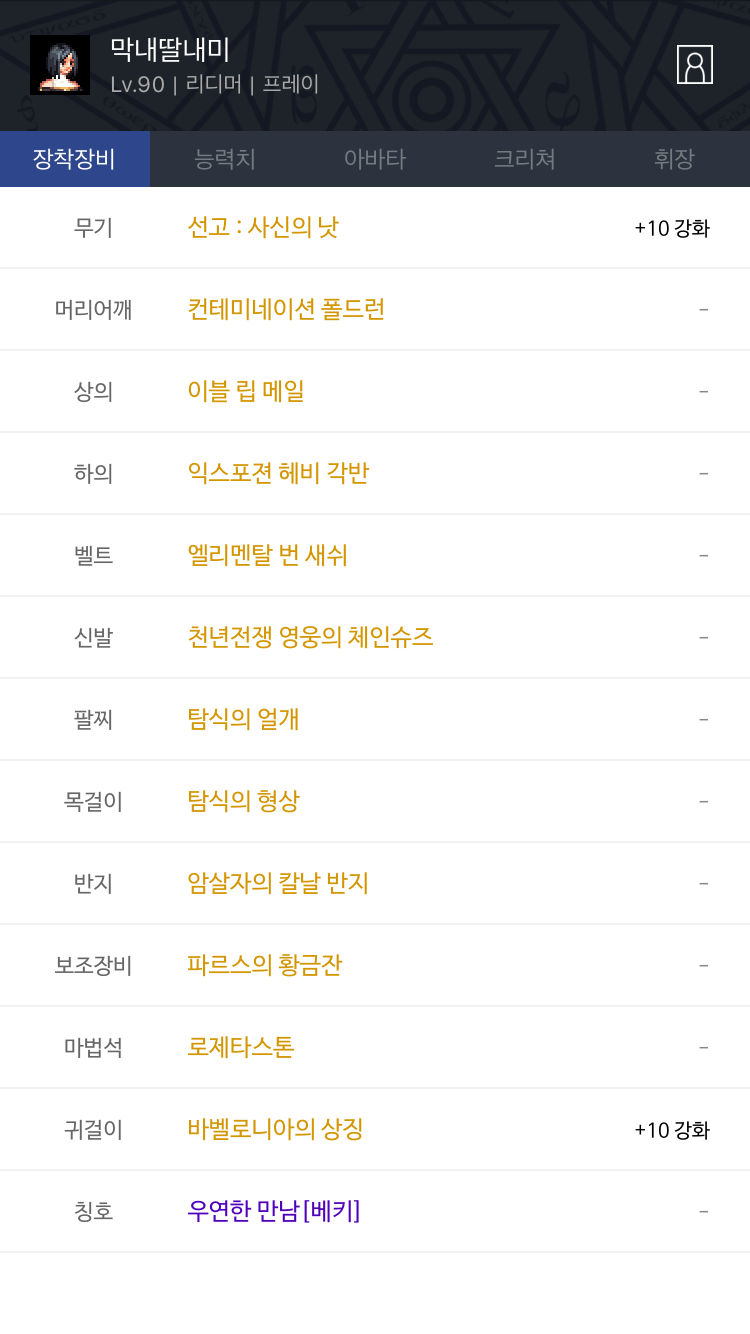
Task: Tap the character avatar 막내딸내미
Action: [x=60, y=65]
